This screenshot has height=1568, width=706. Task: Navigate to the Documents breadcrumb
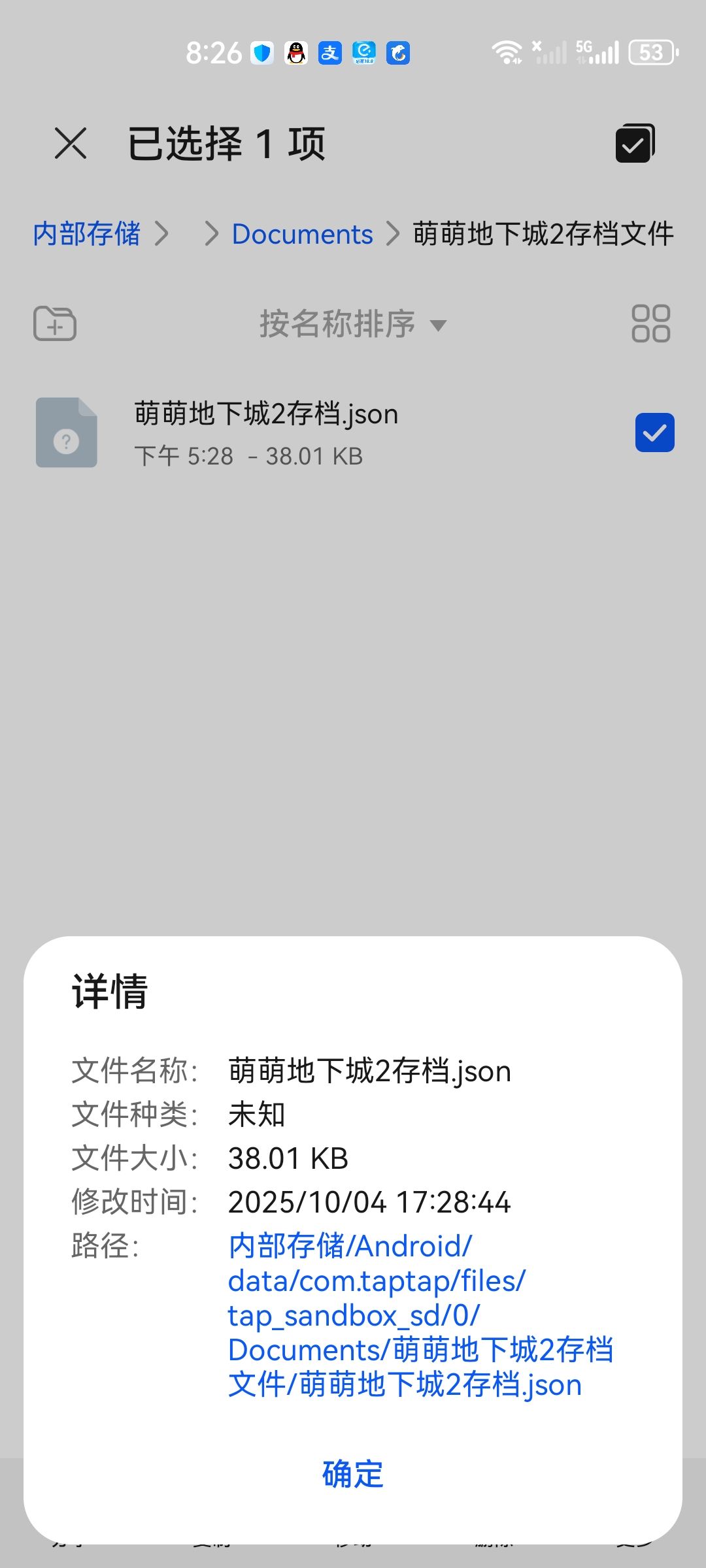click(x=301, y=234)
